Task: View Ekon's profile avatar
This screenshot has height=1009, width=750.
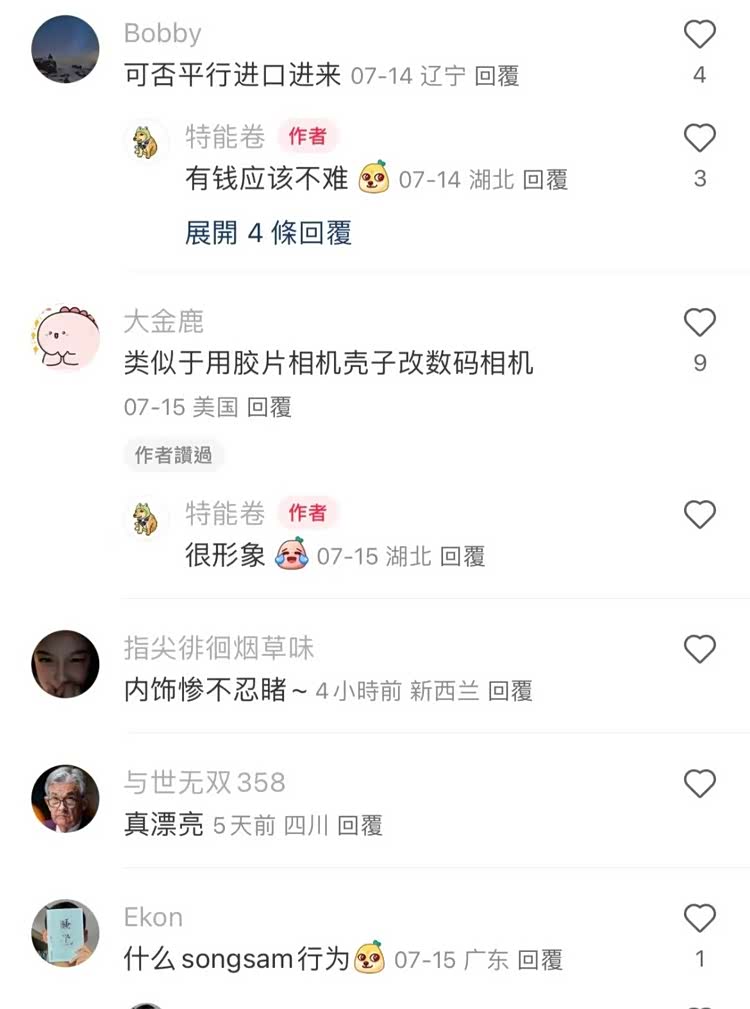Action: coord(66,933)
